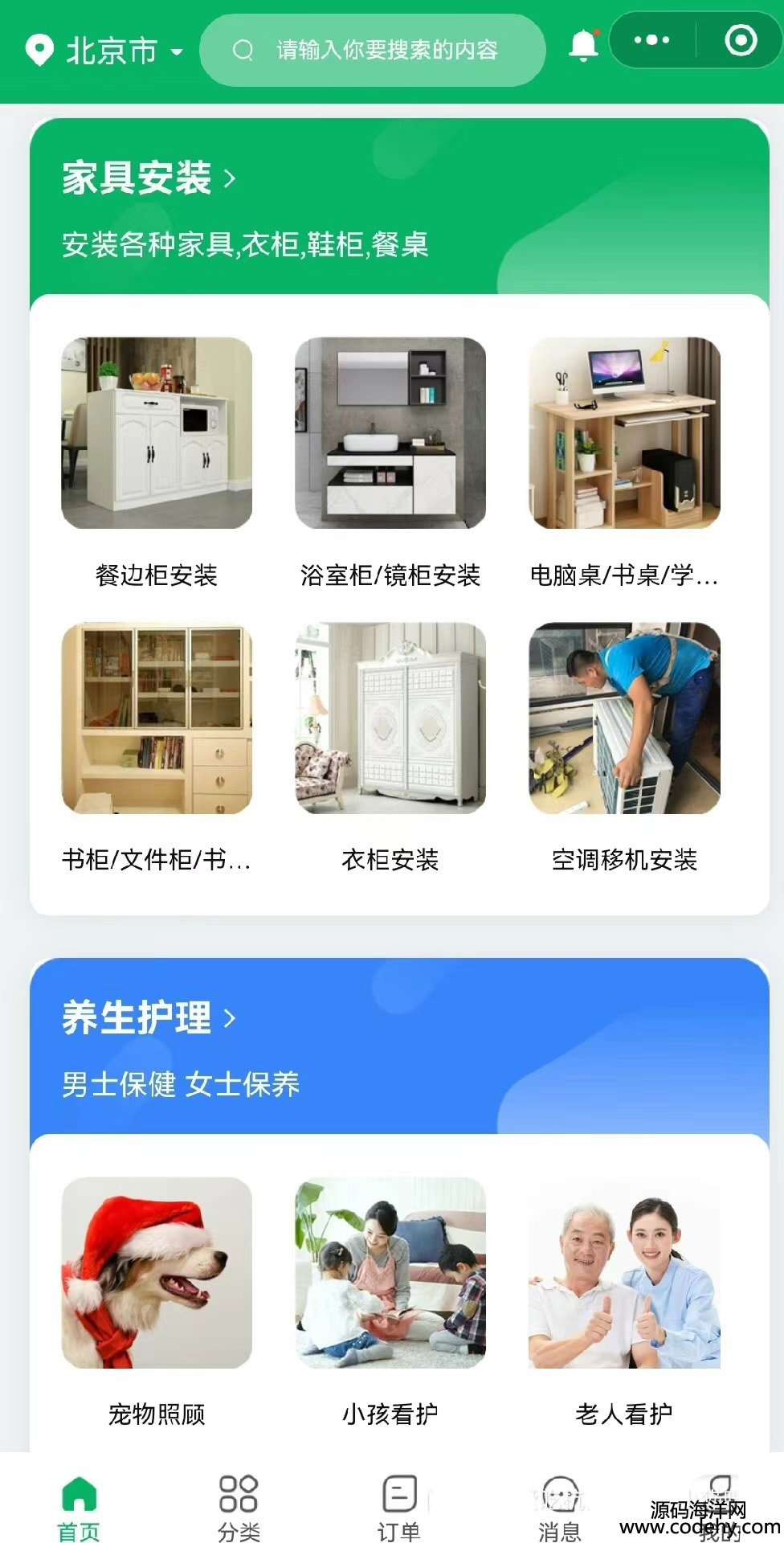Choose 空调移机安装 service

tap(624, 748)
